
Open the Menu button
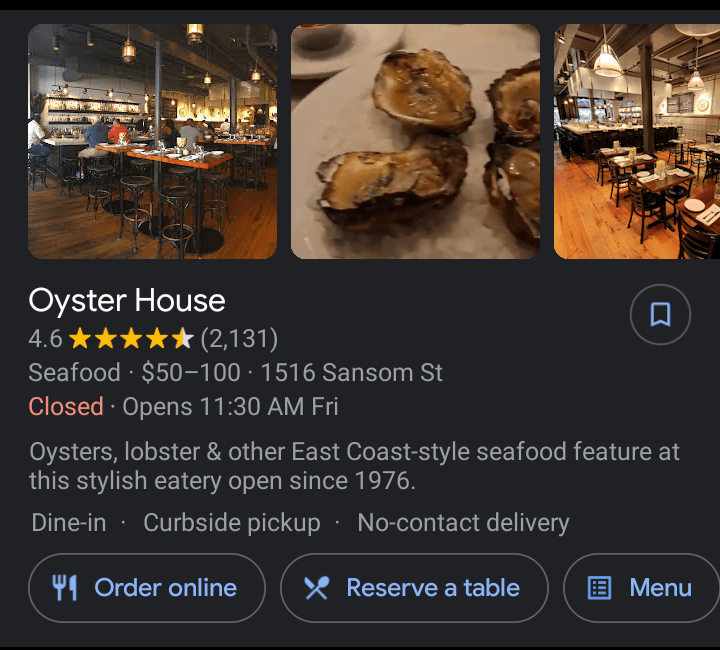(642, 588)
